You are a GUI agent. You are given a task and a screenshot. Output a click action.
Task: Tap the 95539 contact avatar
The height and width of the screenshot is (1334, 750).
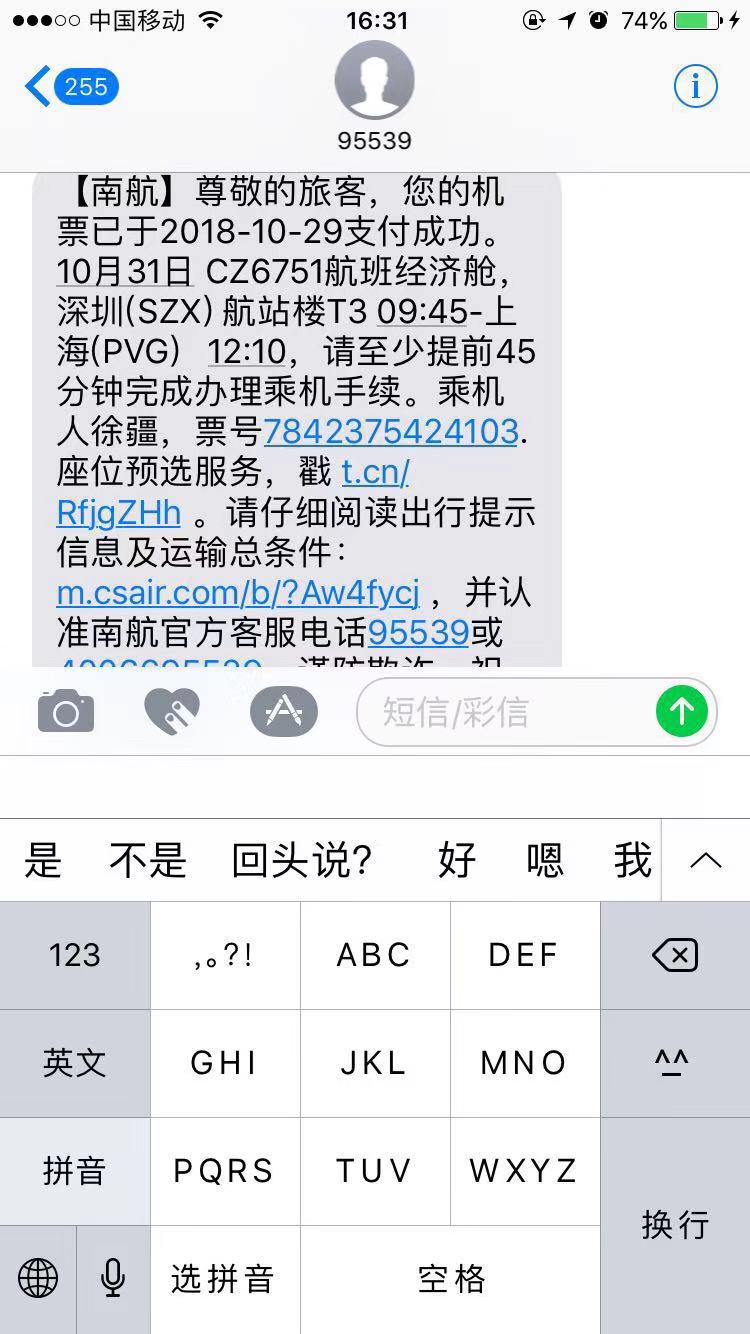pos(374,80)
